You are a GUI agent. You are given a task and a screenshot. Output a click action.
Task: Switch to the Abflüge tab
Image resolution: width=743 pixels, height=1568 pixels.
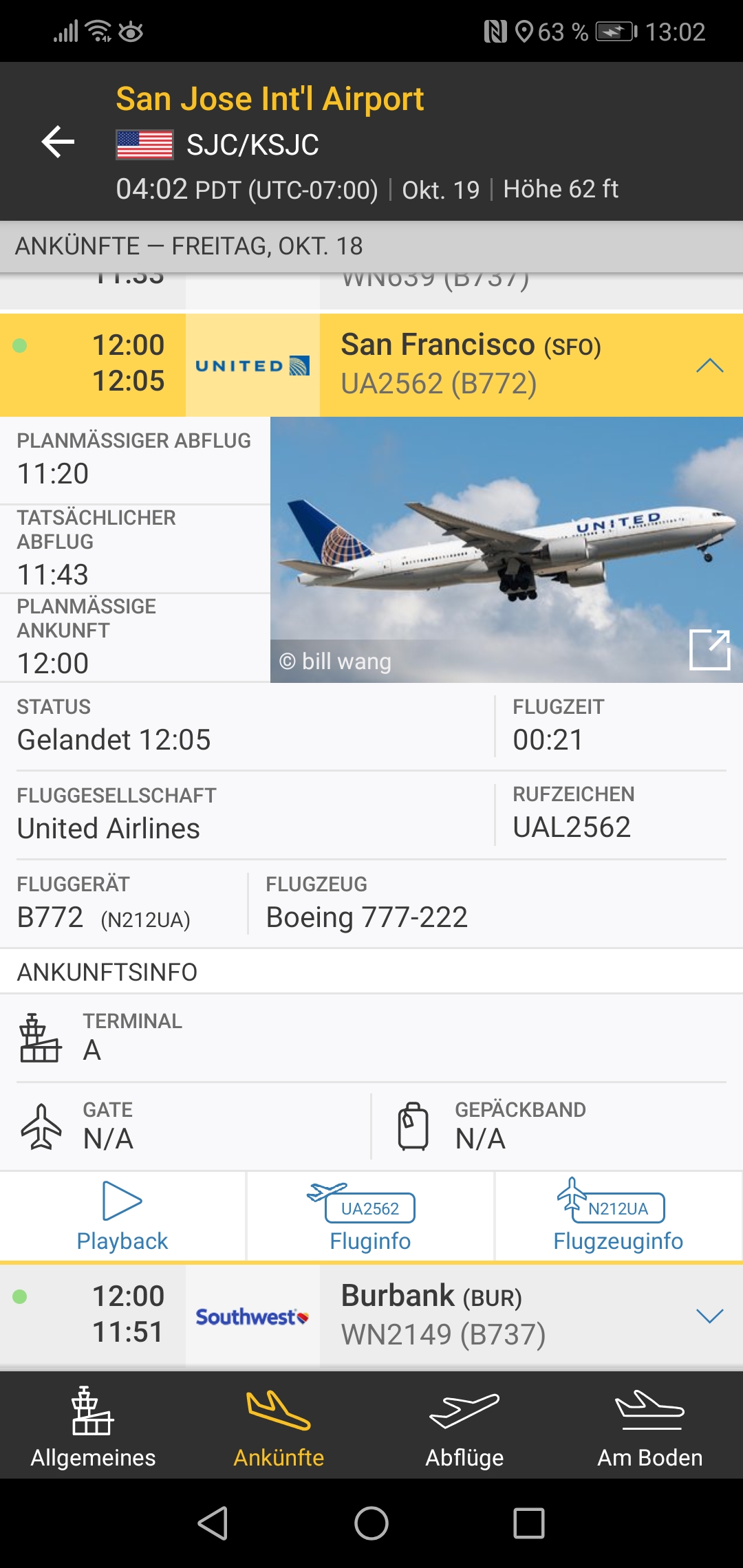[x=464, y=1426]
